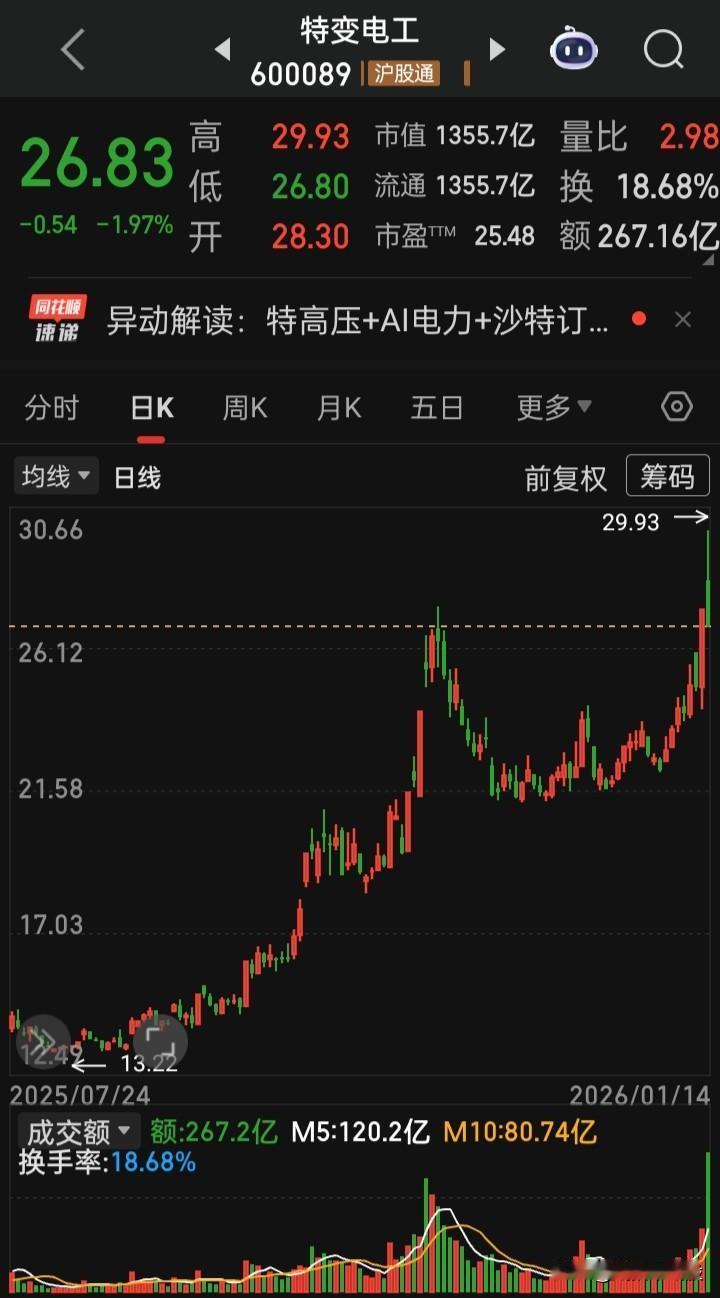Tap the red dot on the alert banner
This screenshot has width=720, height=1298.
pos(639,319)
